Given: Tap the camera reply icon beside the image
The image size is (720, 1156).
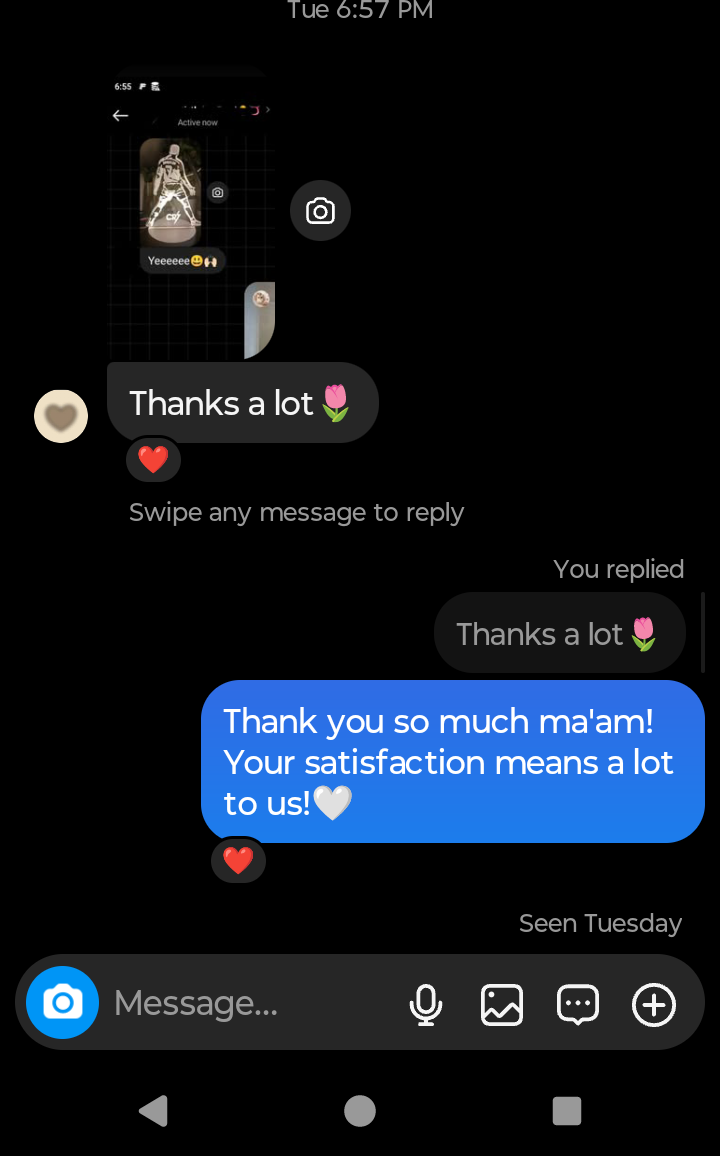Looking at the screenshot, I should pos(320,211).
